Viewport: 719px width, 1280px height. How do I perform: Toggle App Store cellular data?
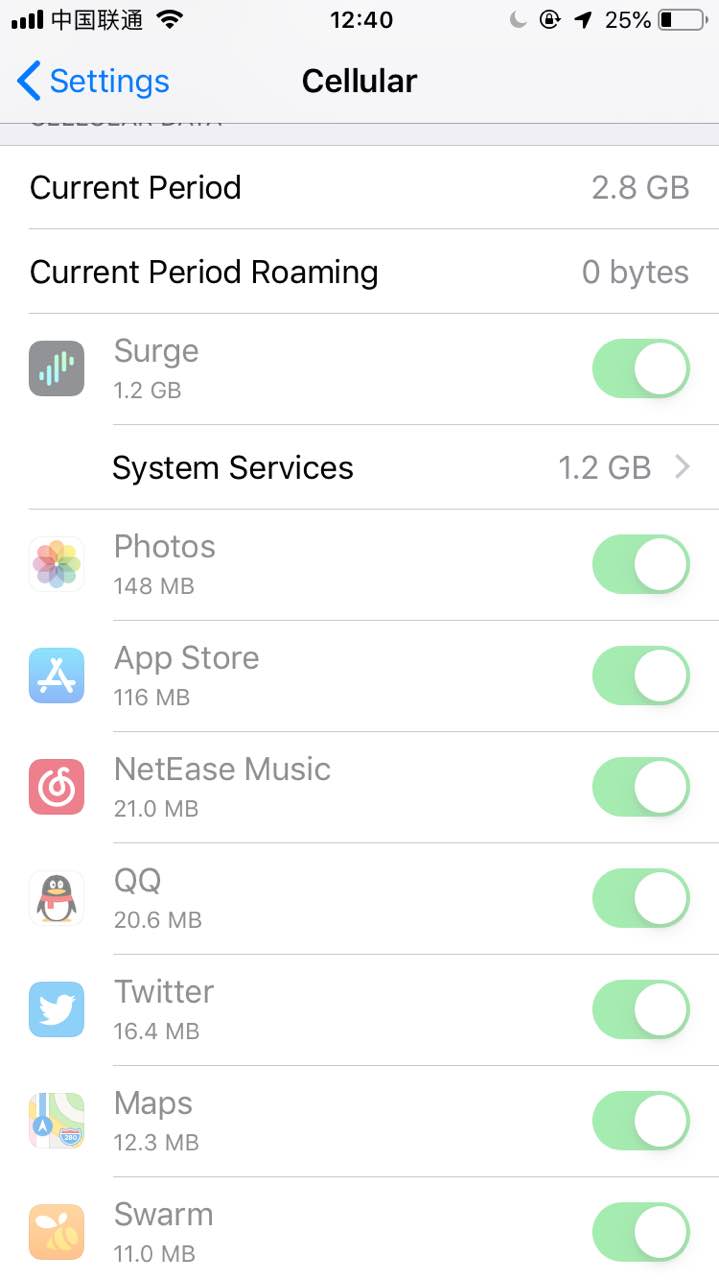(641, 676)
